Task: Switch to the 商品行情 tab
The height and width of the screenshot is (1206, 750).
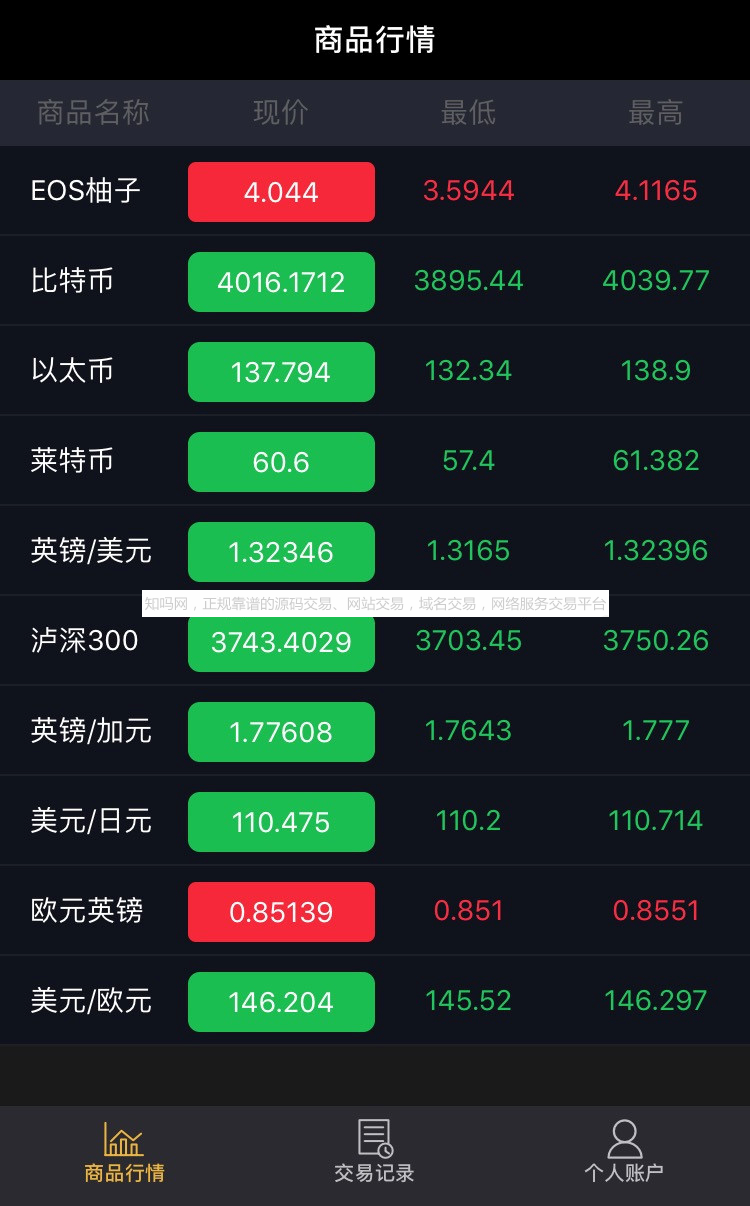Action: [x=124, y=1155]
